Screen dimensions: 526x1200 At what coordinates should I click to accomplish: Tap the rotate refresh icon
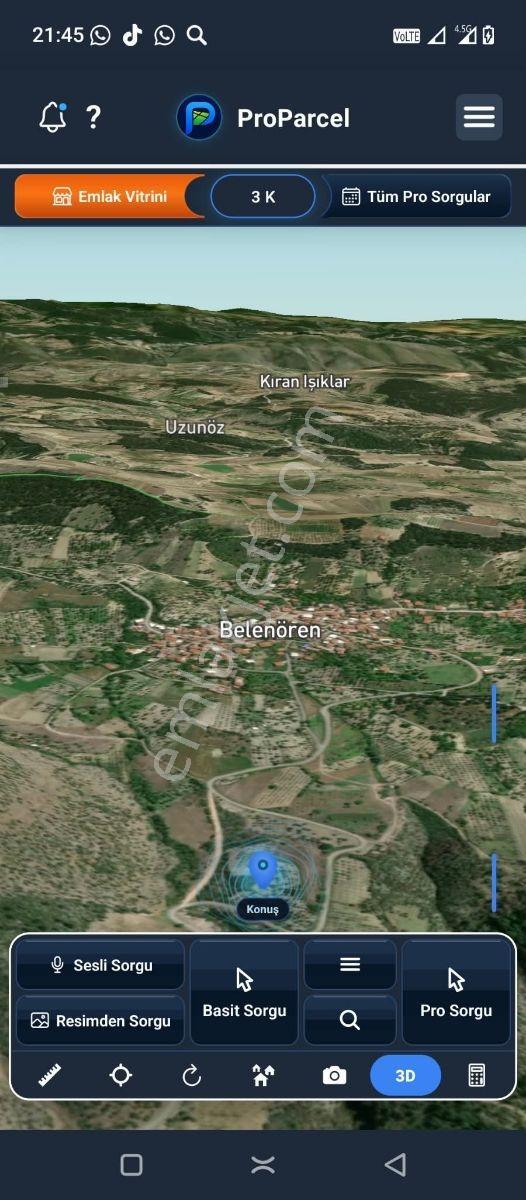click(x=192, y=1075)
